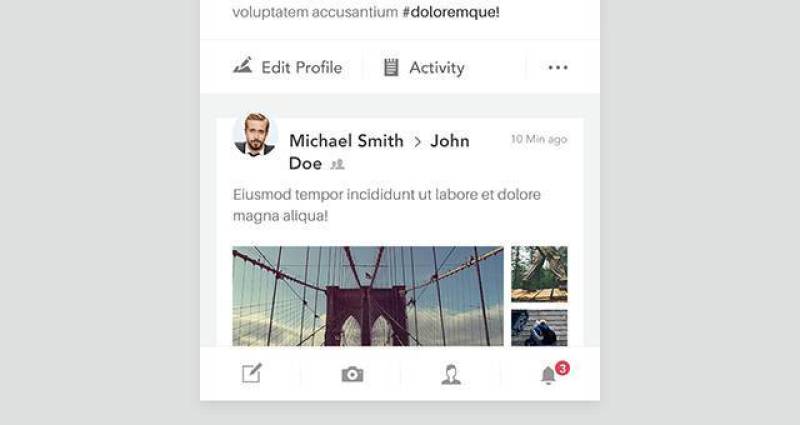Open the second small photo beside the bridge
Screen dimensions: 800x425
(x=539, y=328)
